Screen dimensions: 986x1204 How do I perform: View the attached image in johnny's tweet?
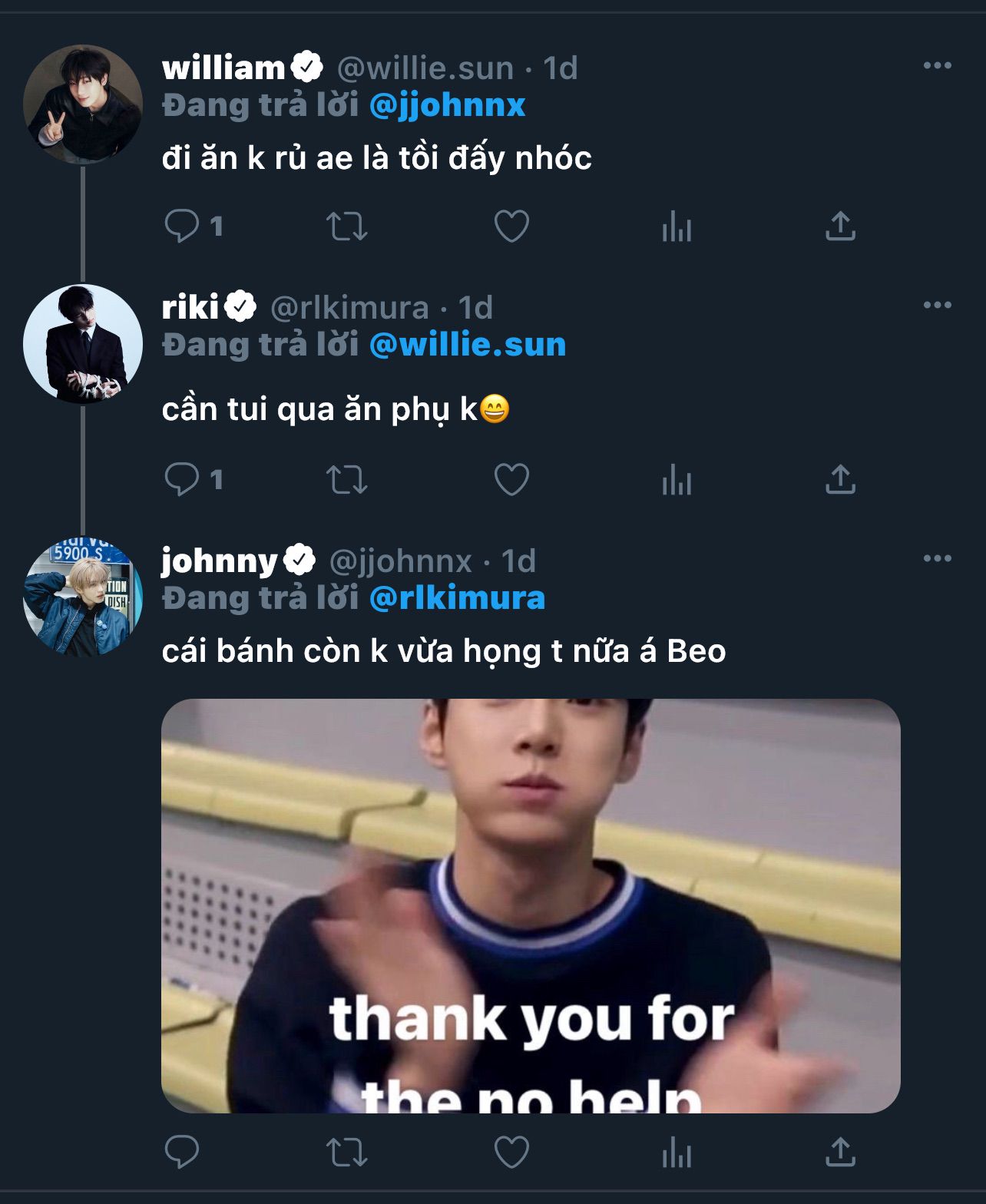coord(530,906)
